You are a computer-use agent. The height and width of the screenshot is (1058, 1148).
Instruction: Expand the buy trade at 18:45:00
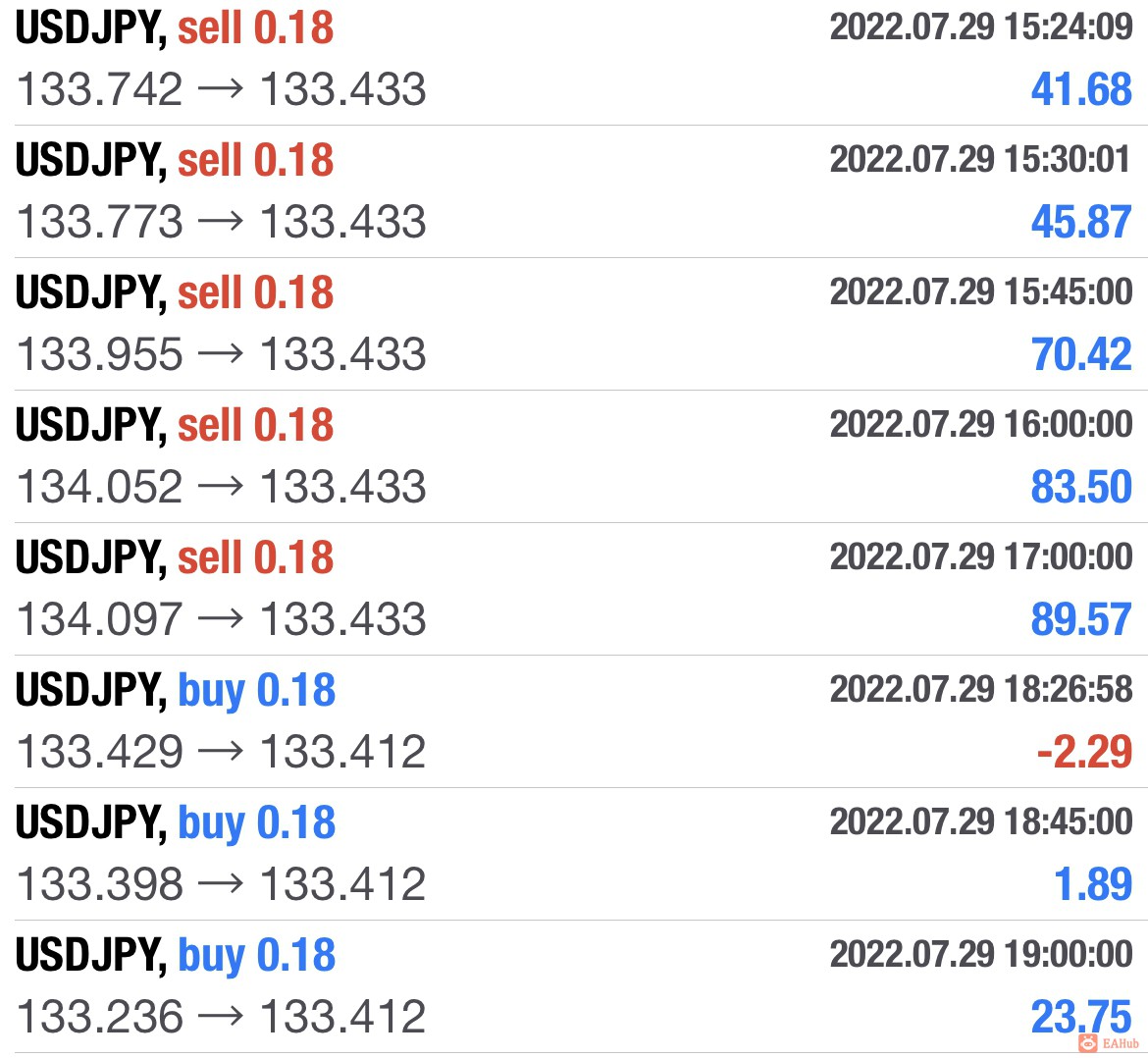574,855
